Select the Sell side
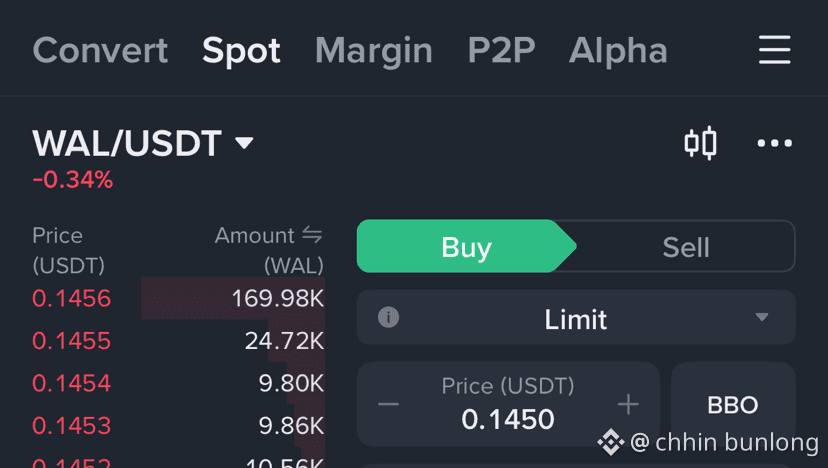 coord(685,247)
